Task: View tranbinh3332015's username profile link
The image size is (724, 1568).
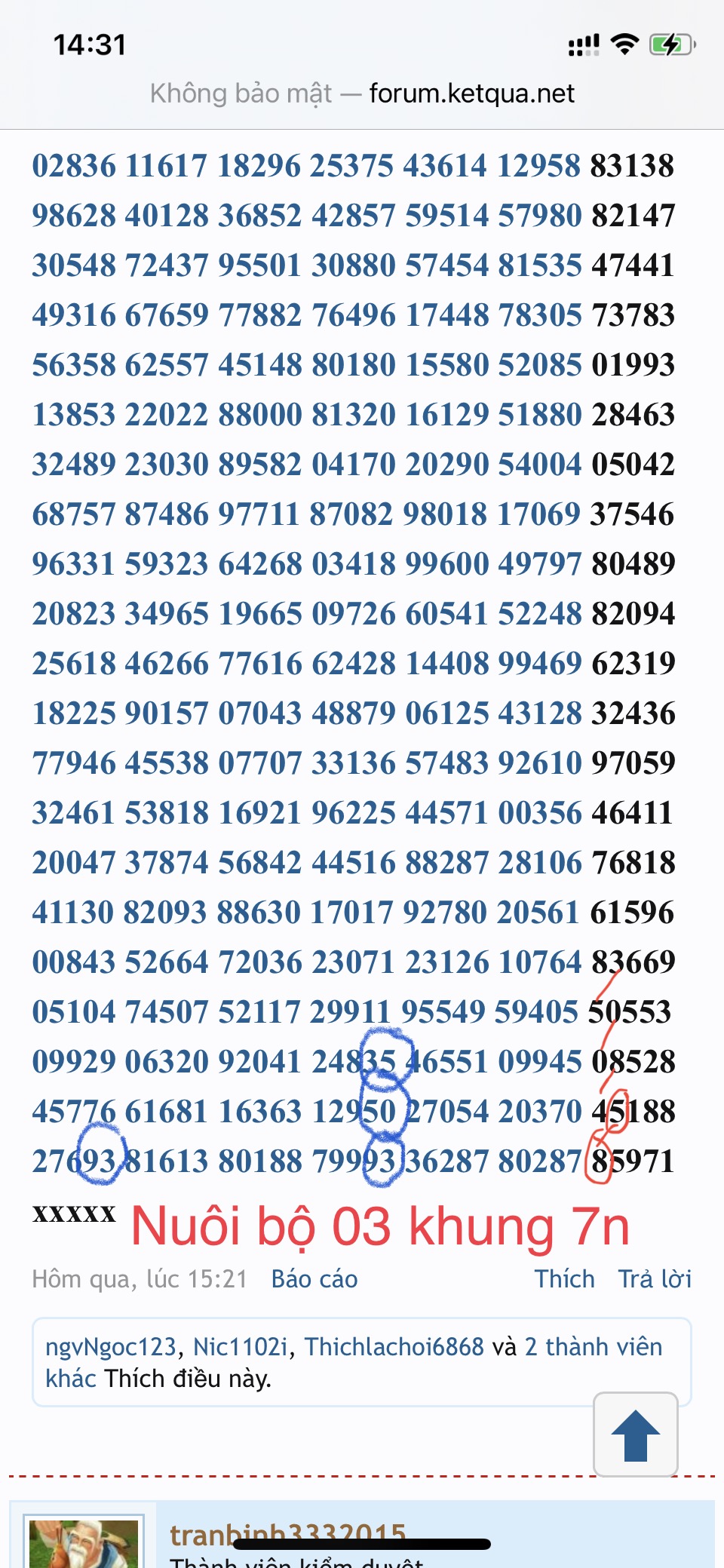Action: click(x=287, y=1534)
